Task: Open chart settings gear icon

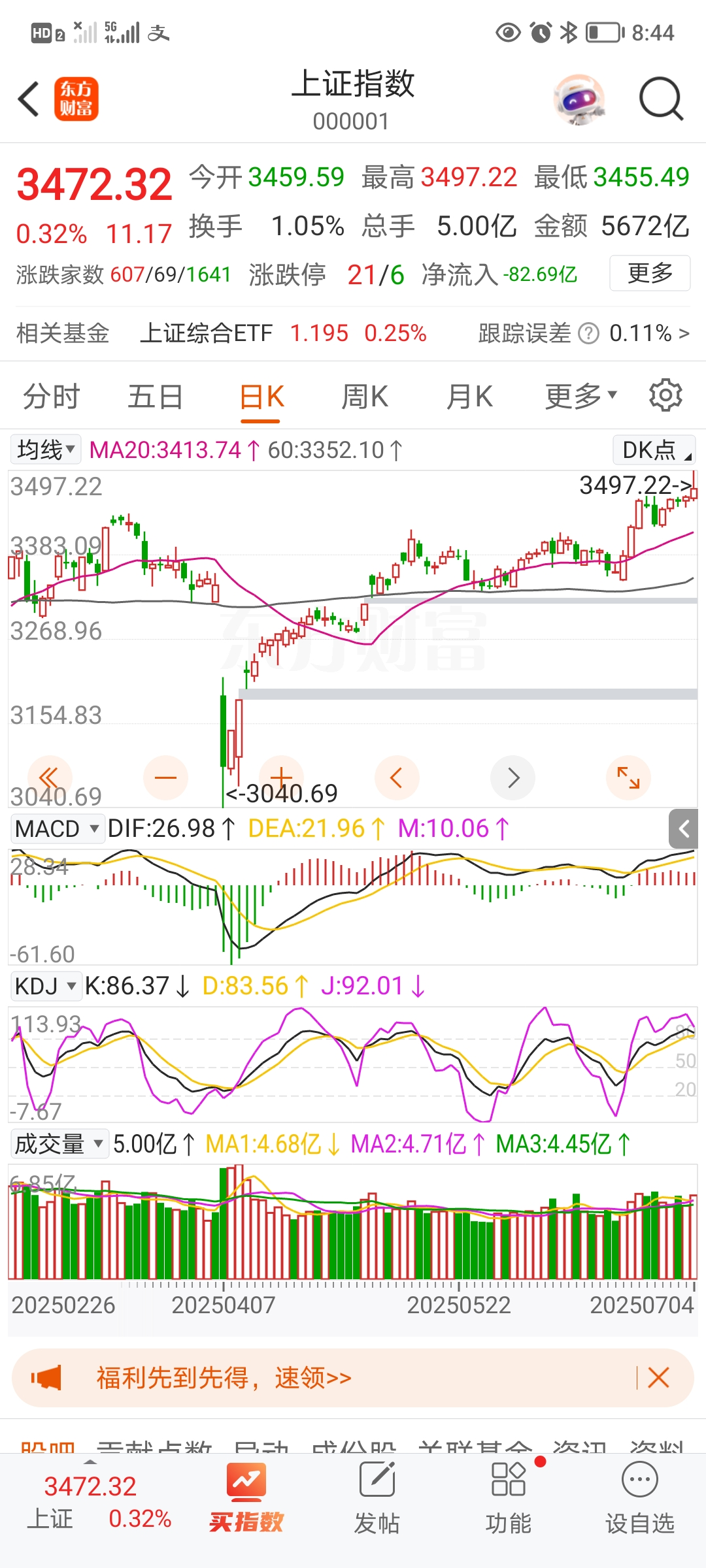Action: click(665, 395)
